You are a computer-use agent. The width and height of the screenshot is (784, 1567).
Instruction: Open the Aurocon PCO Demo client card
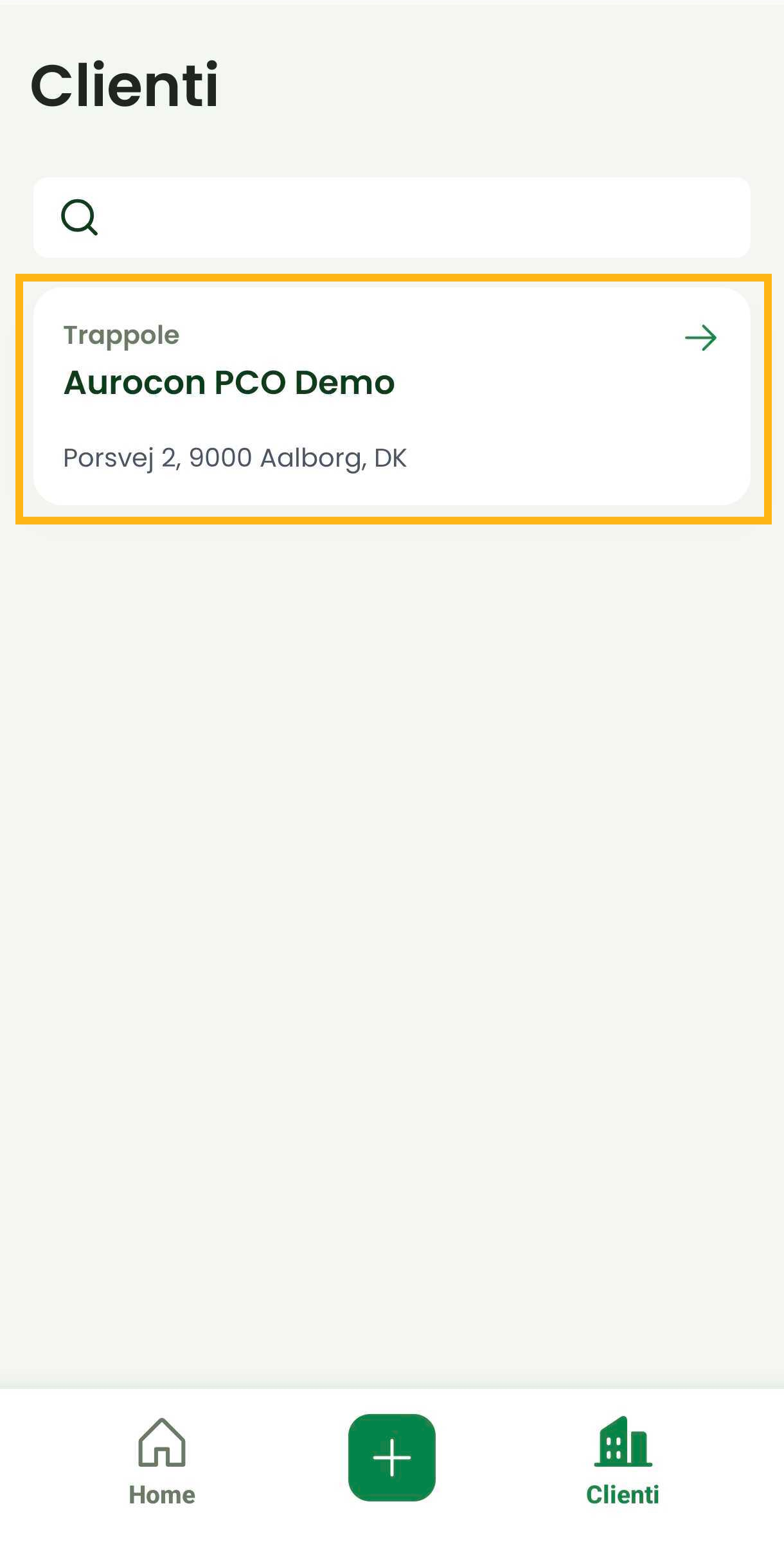(392, 396)
